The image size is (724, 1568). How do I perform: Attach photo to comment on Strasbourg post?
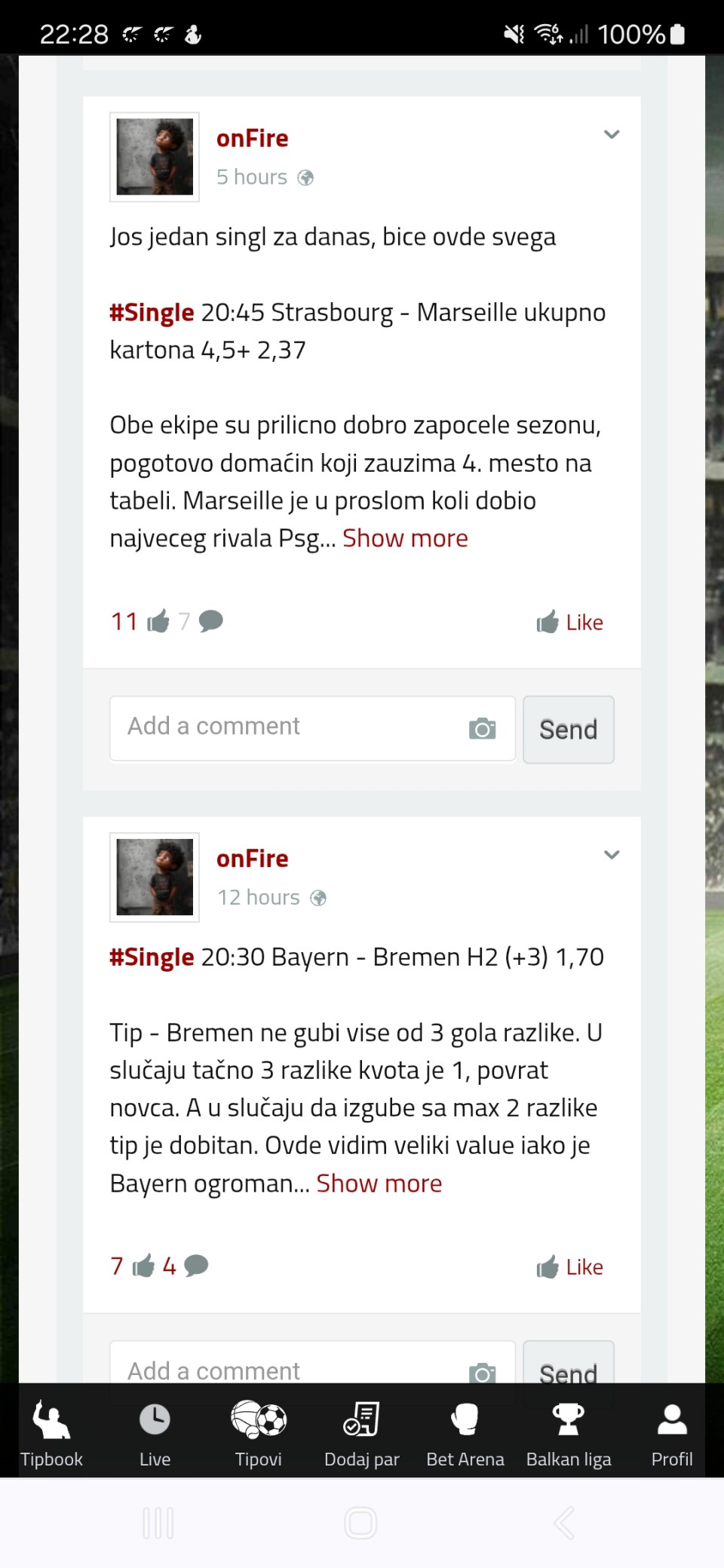coord(482,729)
